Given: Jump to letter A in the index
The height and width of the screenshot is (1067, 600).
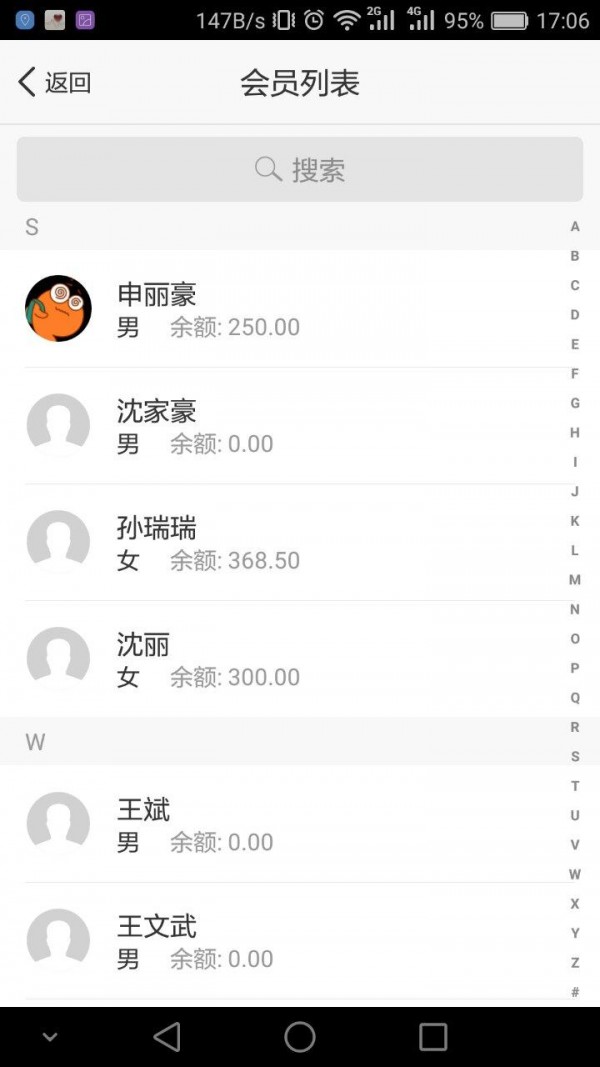Looking at the screenshot, I should 575,227.
